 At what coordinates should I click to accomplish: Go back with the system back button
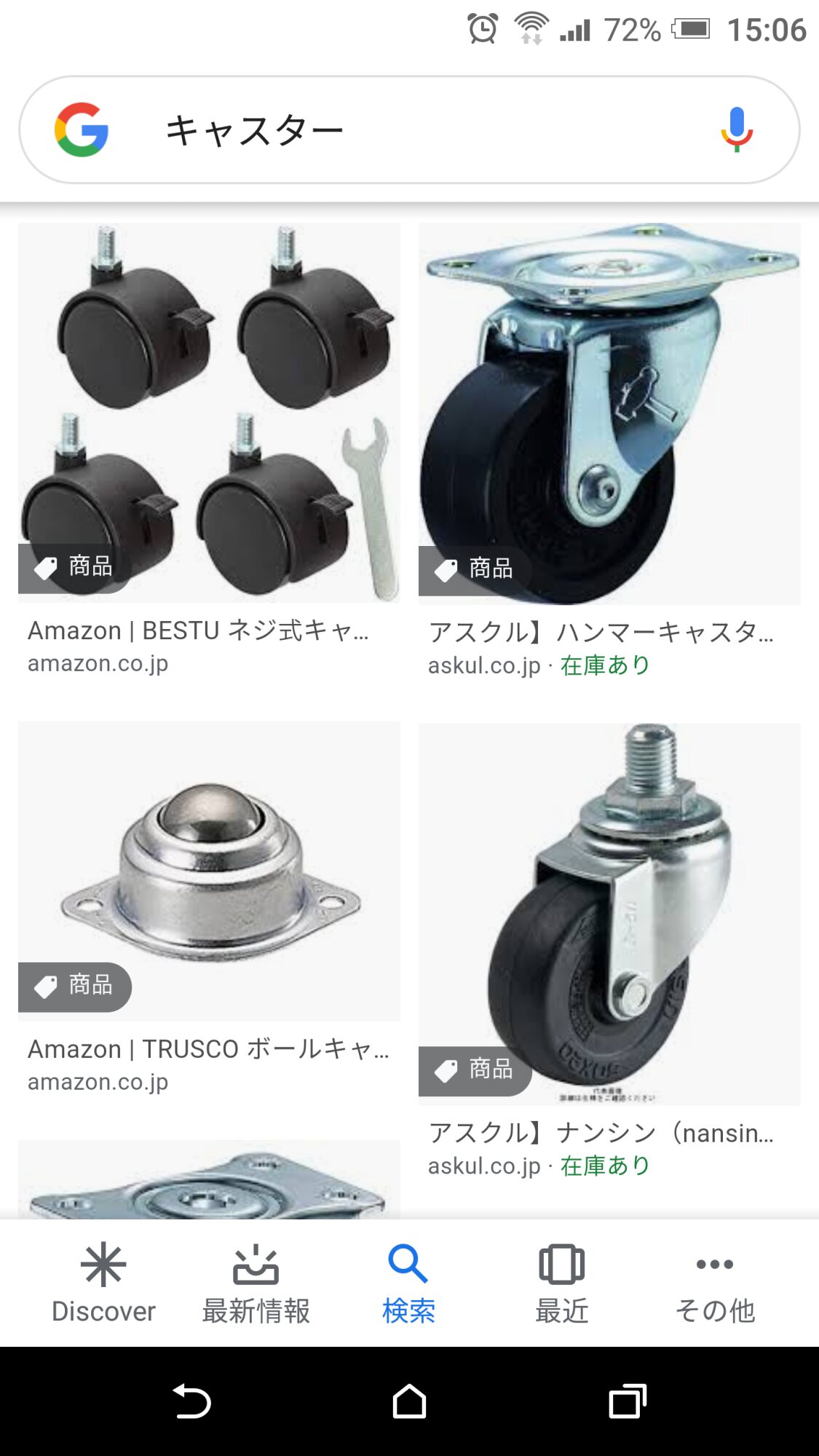point(191,1401)
